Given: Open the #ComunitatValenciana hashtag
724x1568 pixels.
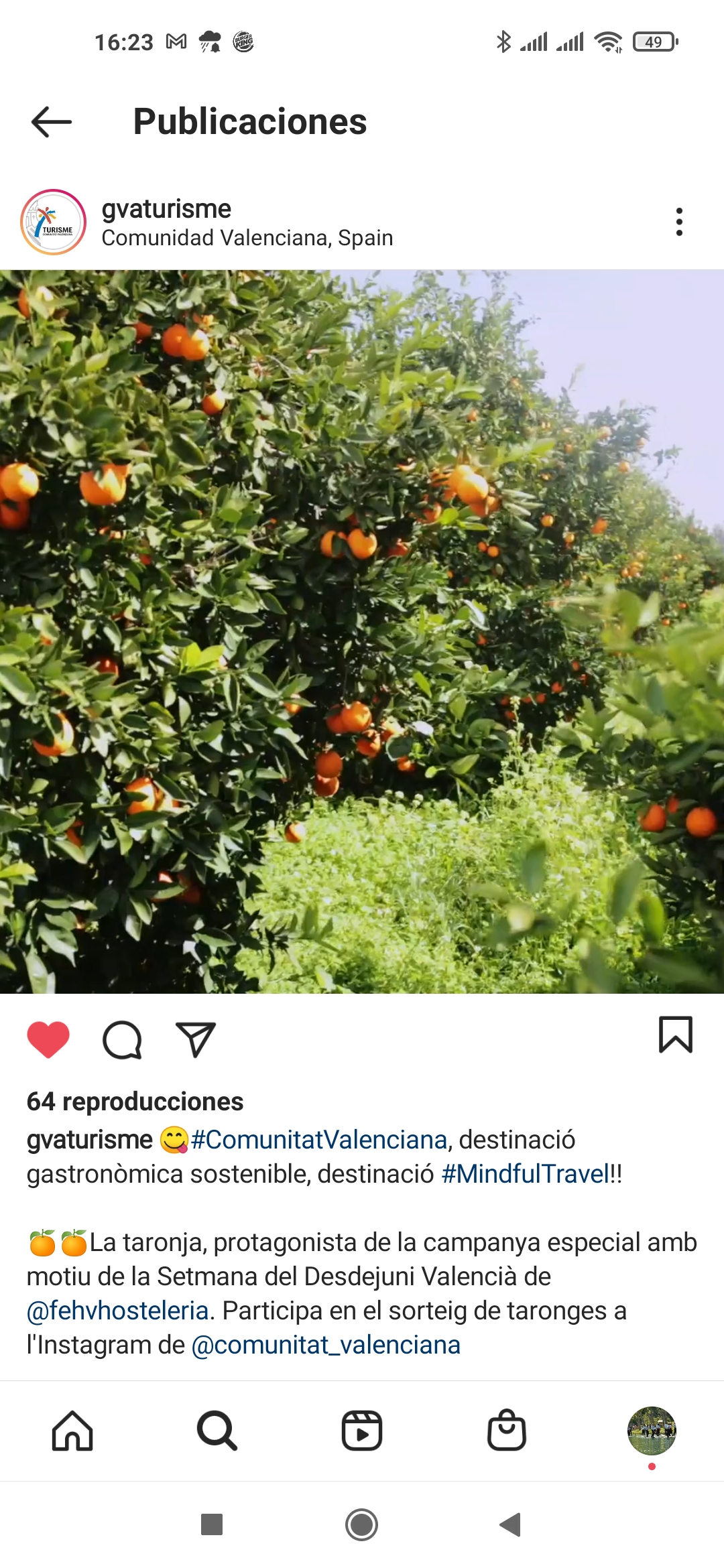Looking at the screenshot, I should [319, 1140].
